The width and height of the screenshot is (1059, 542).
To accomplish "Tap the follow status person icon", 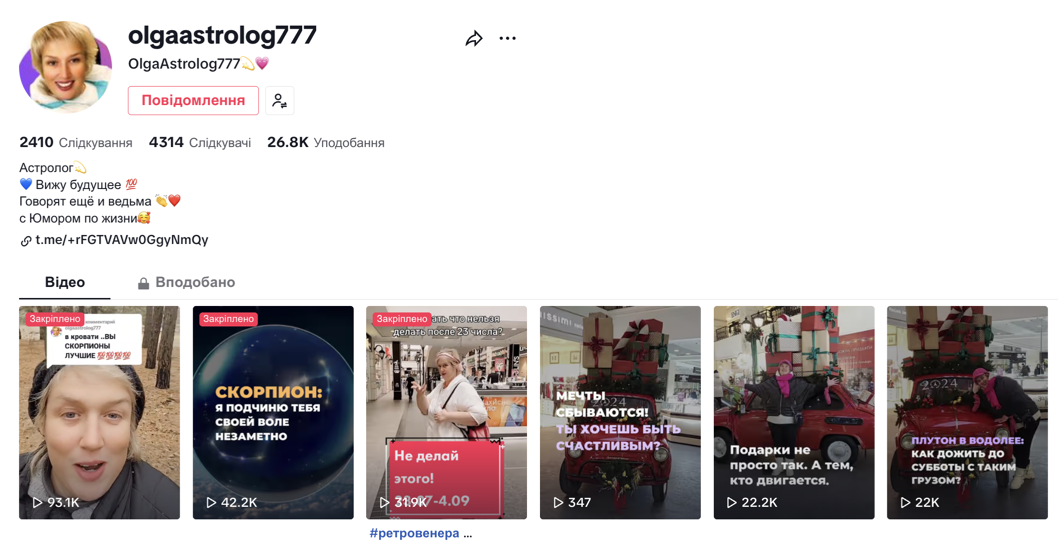I will pyautogui.click(x=280, y=101).
